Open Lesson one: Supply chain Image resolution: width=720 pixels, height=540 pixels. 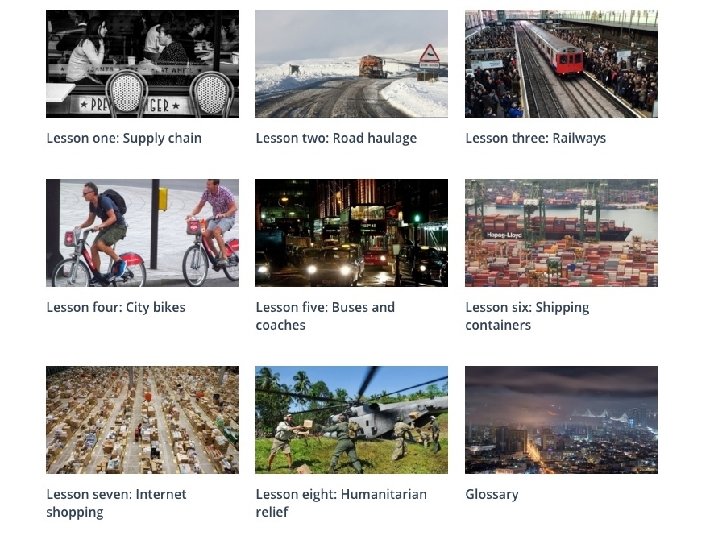point(142,64)
